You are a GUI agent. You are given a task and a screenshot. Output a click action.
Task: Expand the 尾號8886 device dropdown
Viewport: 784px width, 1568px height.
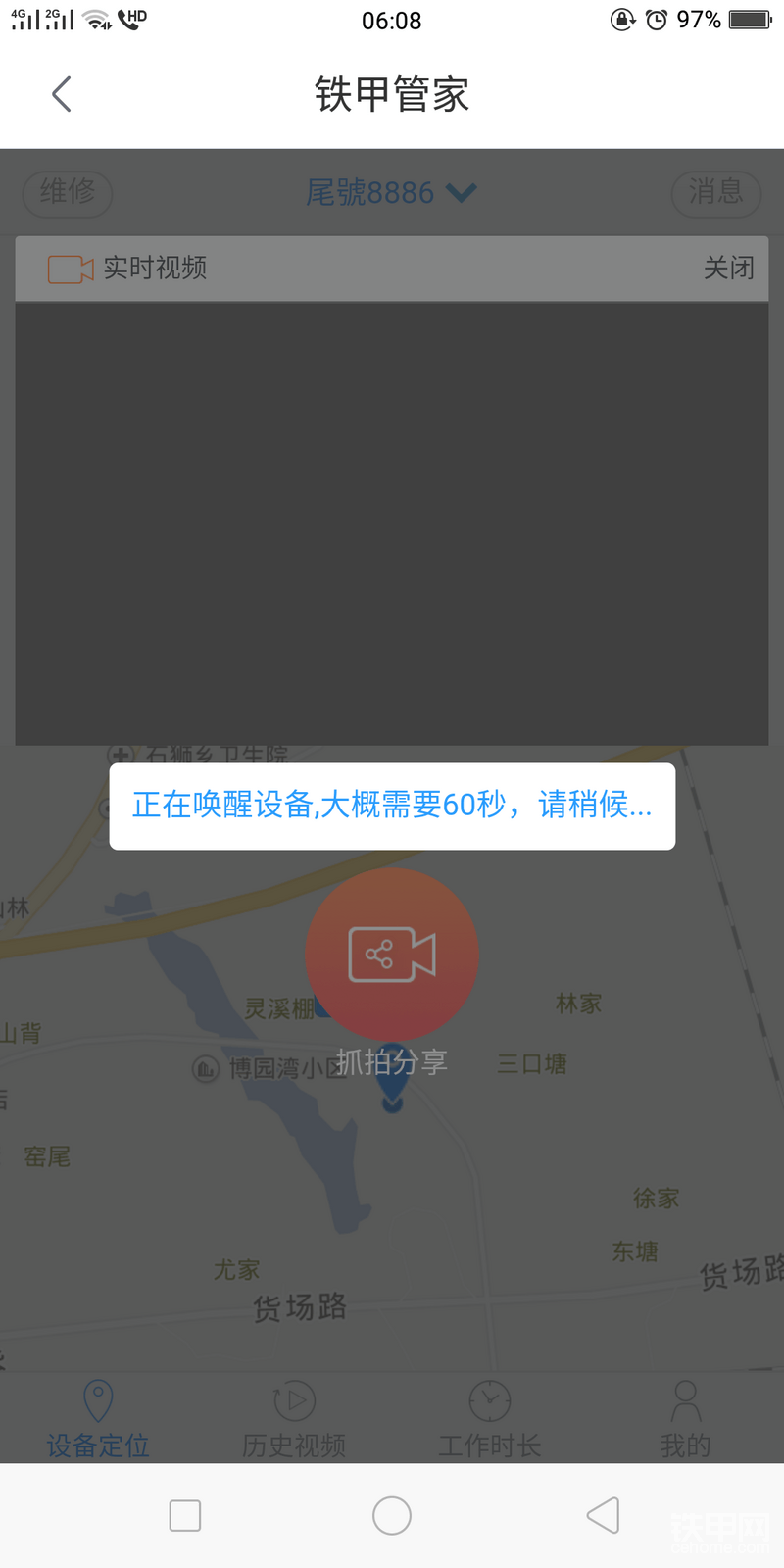[392, 193]
